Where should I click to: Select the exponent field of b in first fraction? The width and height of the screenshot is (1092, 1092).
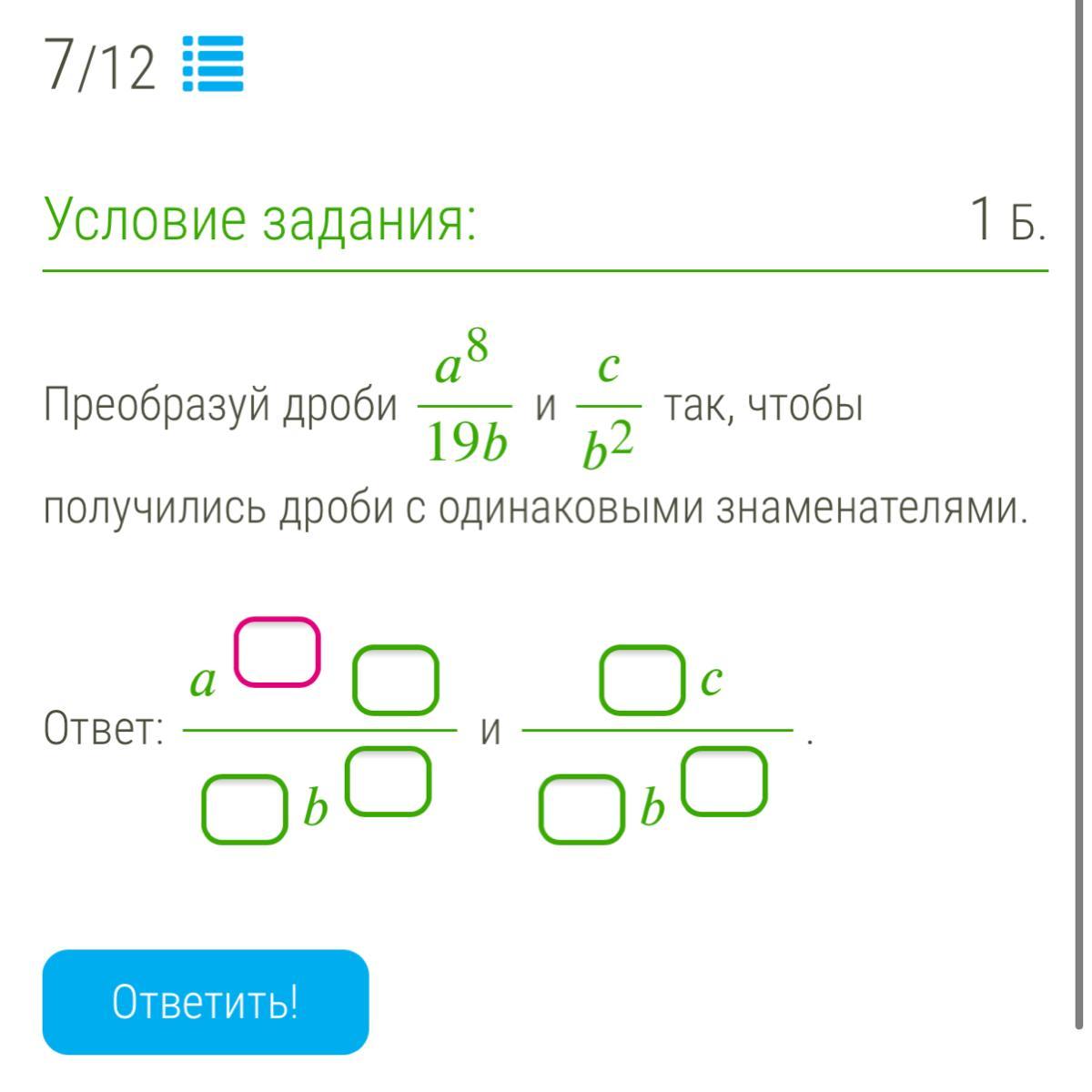click(388, 782)
